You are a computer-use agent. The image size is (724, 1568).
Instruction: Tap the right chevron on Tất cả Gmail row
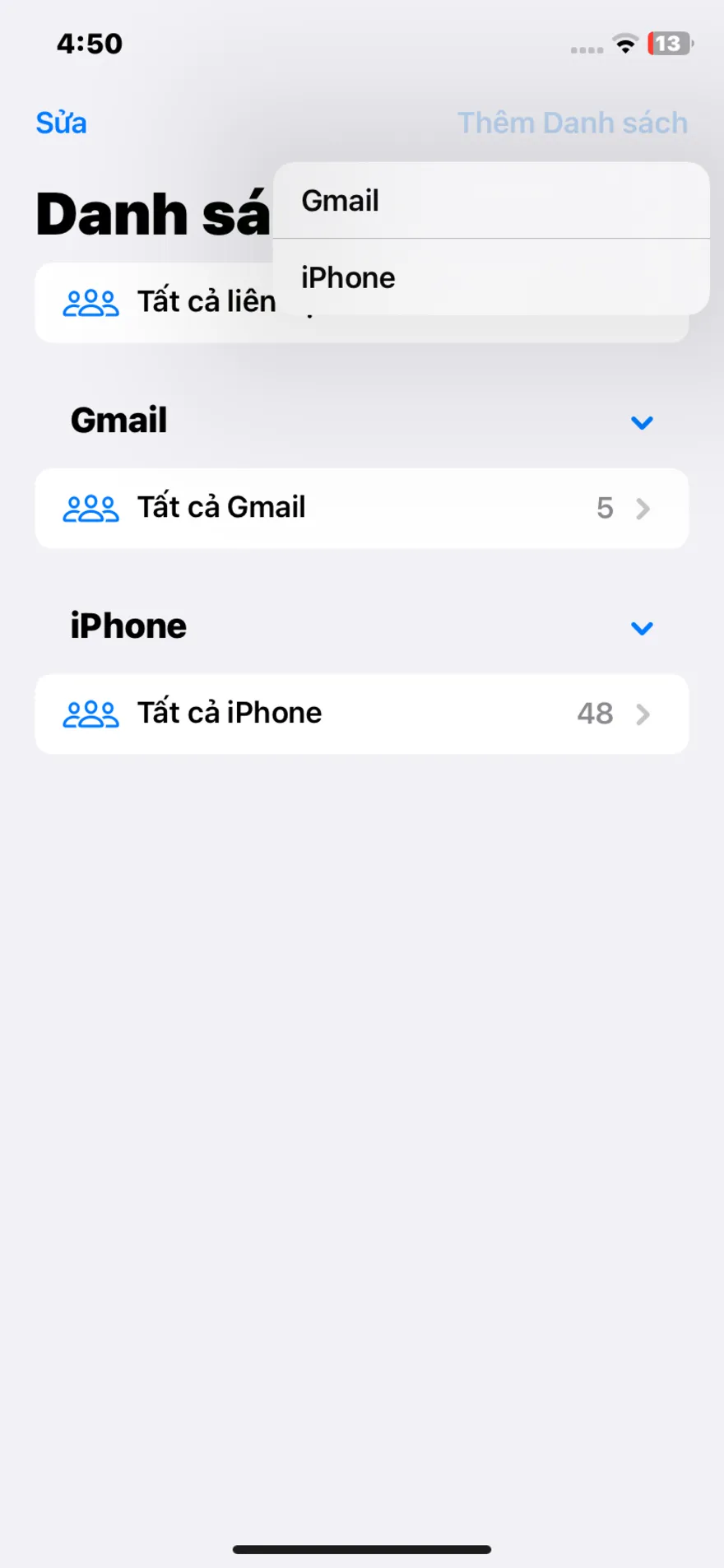click(x=644, y=508)
